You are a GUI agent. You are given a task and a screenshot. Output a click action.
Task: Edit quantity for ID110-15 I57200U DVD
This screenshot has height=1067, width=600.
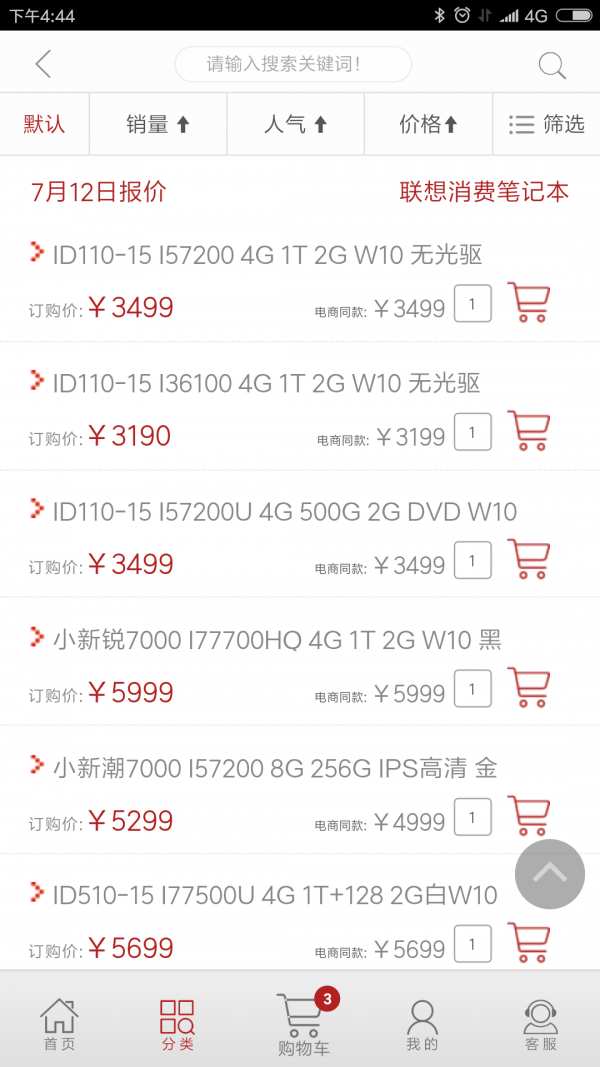(x=473, y=561)
